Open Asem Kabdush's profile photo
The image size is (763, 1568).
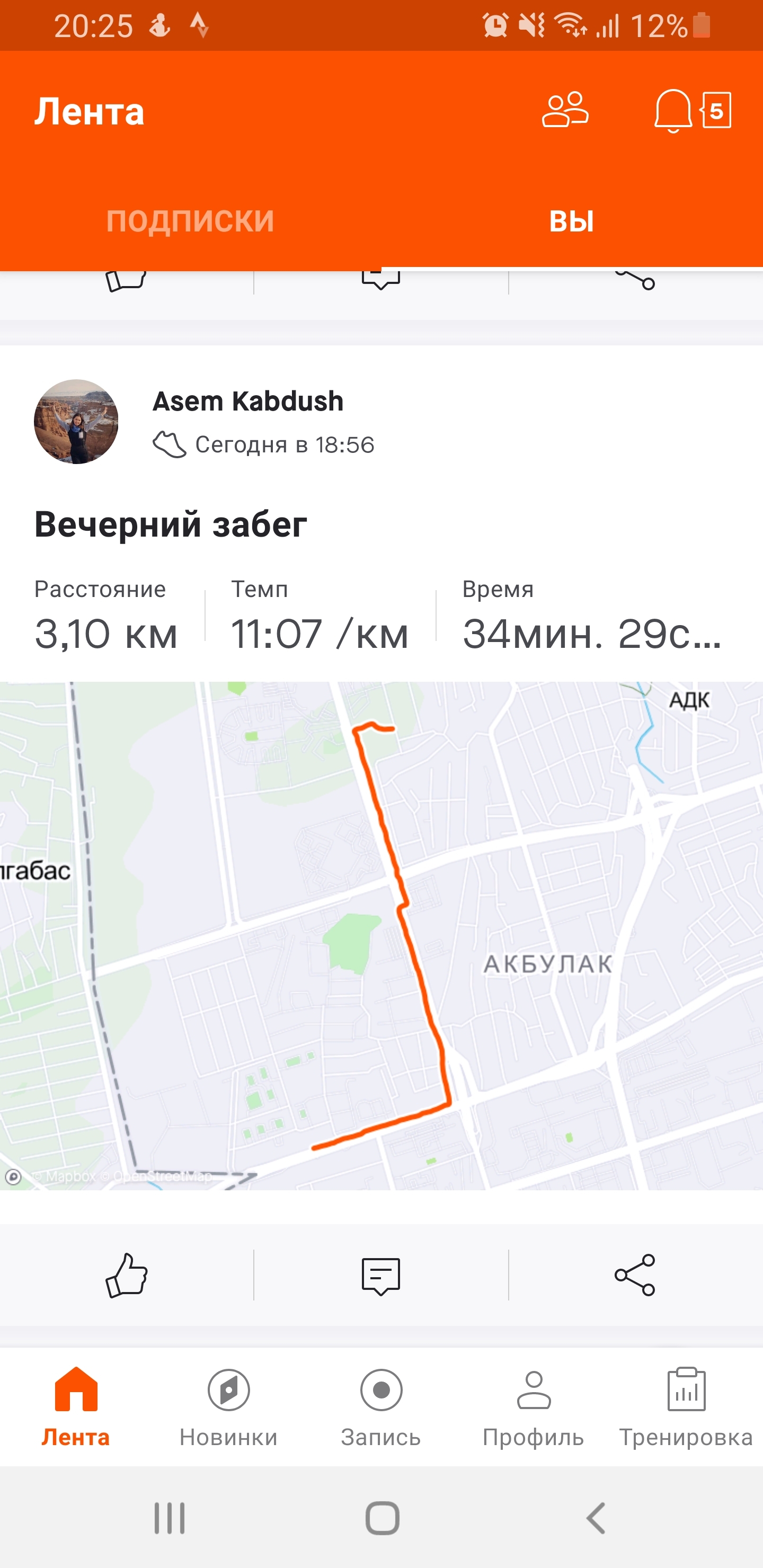click(76, 421)
